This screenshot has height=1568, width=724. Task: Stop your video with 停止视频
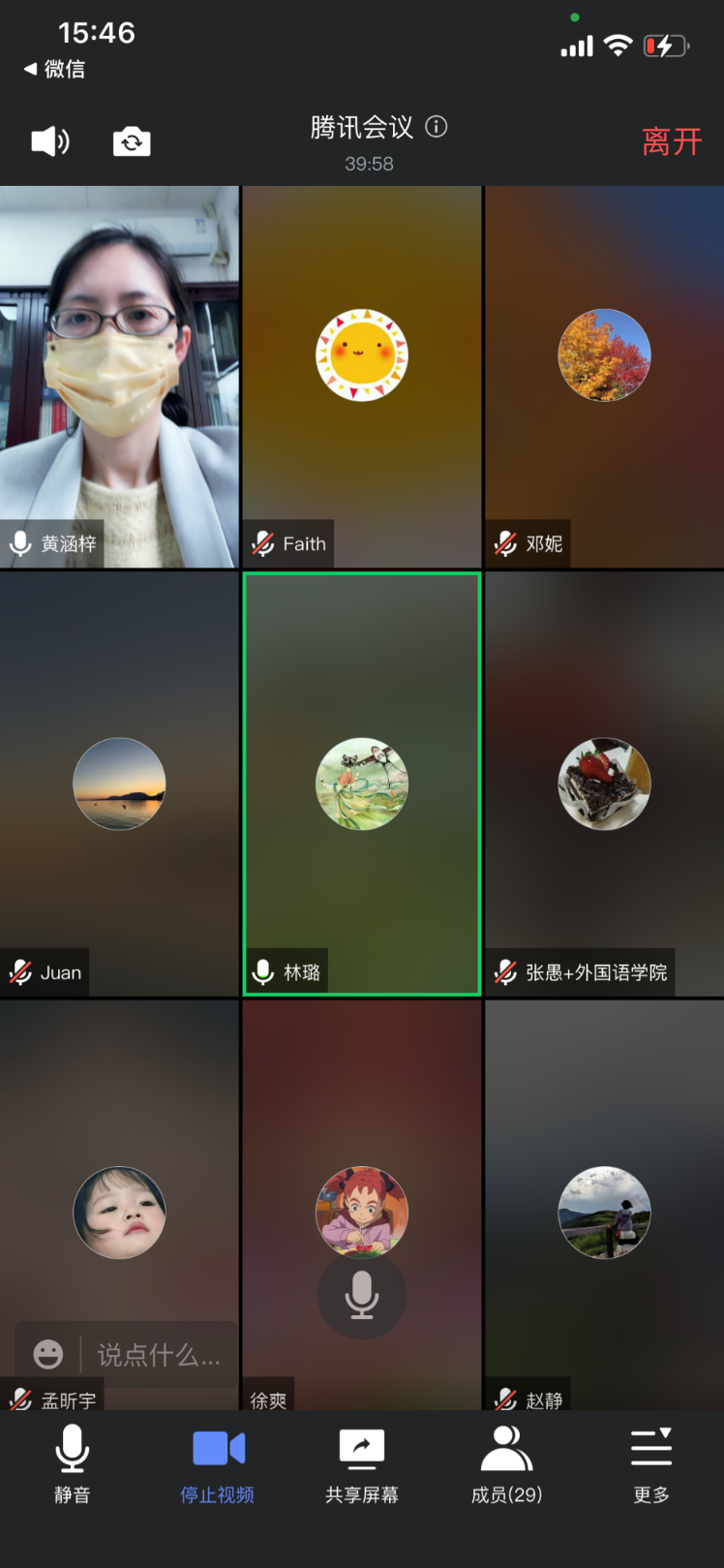click(x=218, y=1464)
